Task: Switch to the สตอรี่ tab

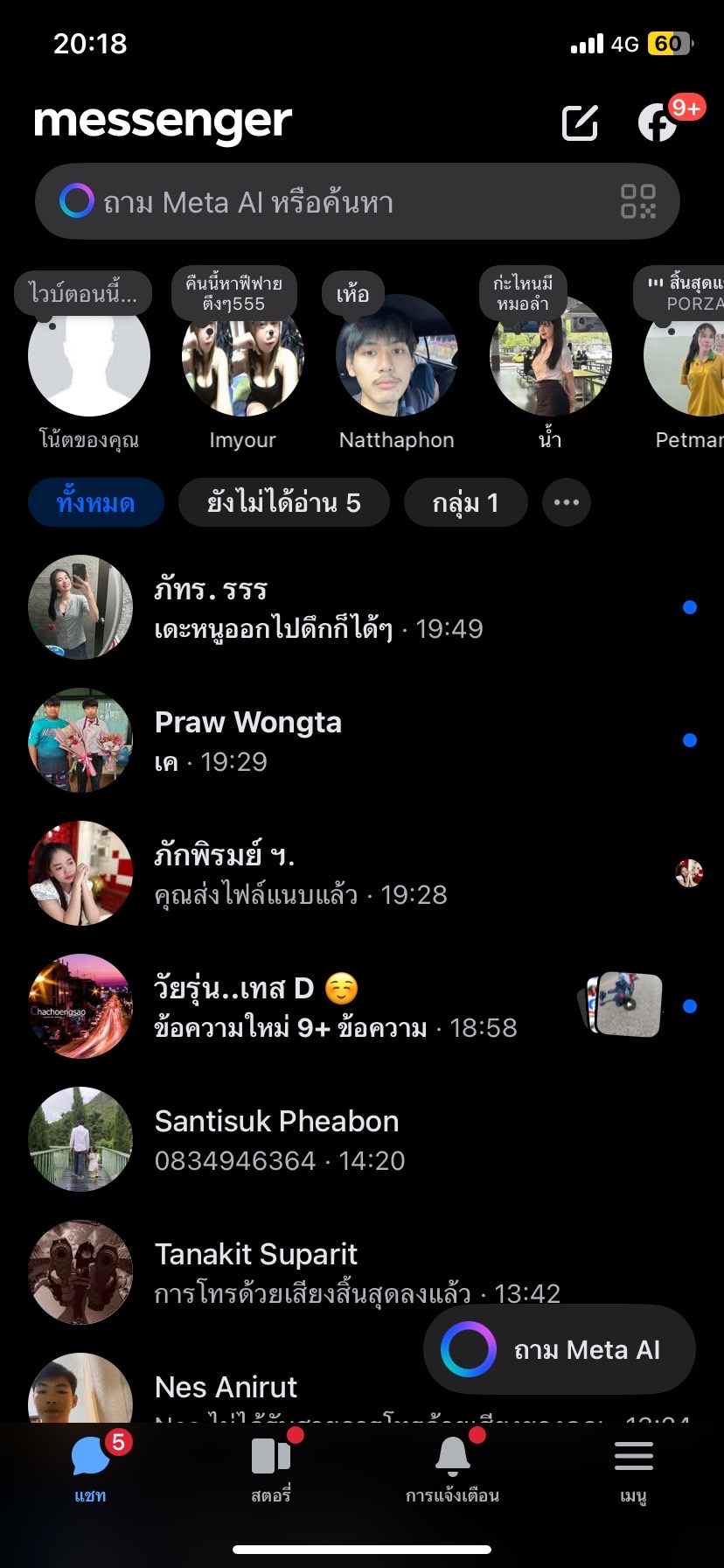Action: pyautogui.click(x=271, y=1470)
